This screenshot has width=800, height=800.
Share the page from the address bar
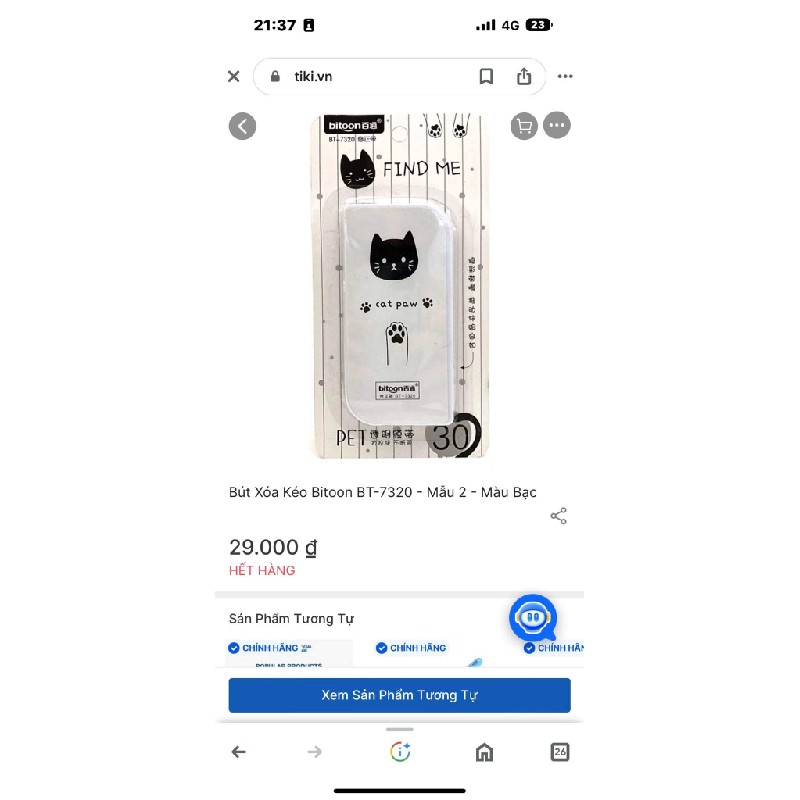click(524, 76)
